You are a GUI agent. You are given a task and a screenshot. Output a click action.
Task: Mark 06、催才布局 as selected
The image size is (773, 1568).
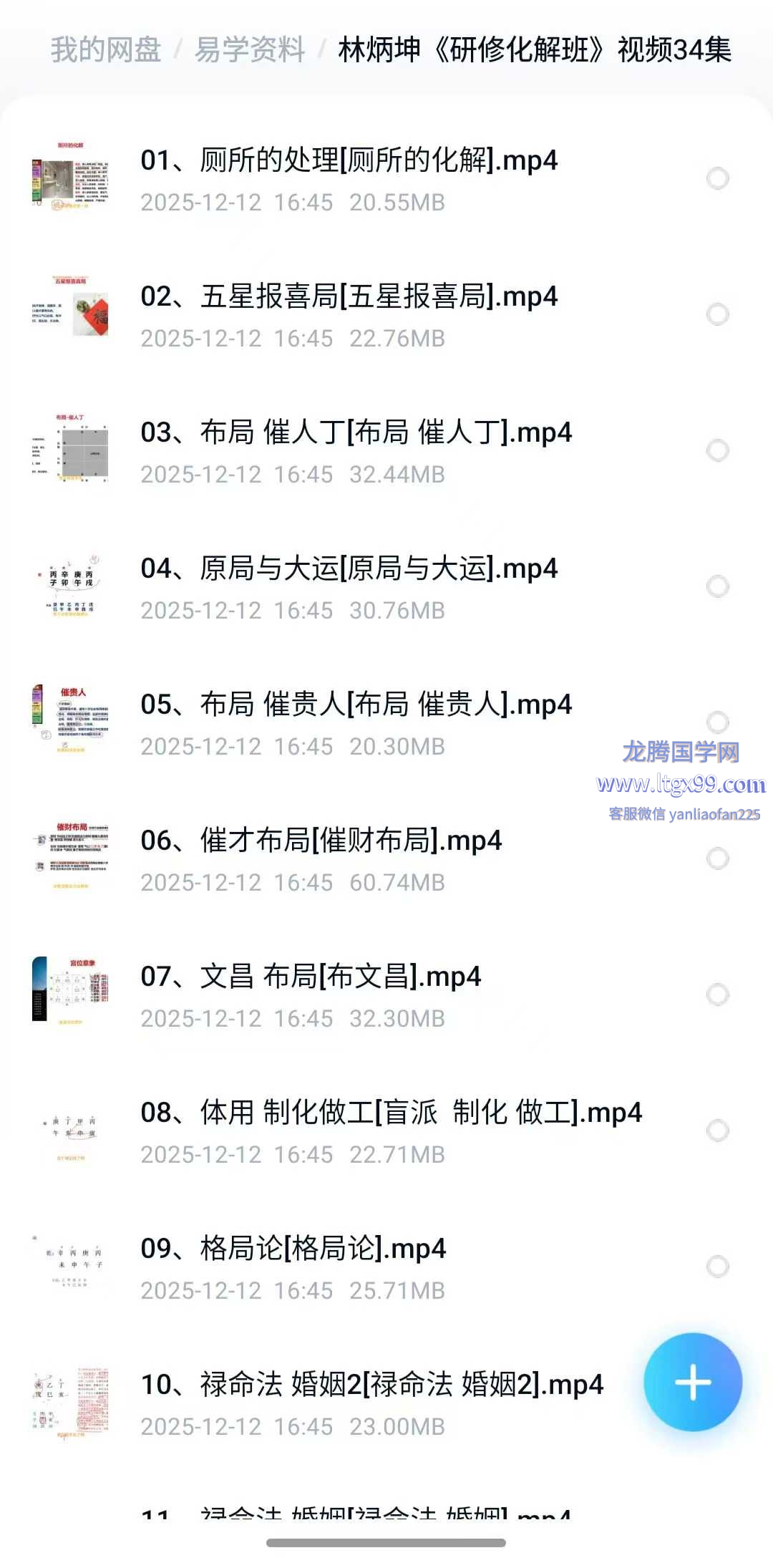pyautogui.click(x=717, y=858)
